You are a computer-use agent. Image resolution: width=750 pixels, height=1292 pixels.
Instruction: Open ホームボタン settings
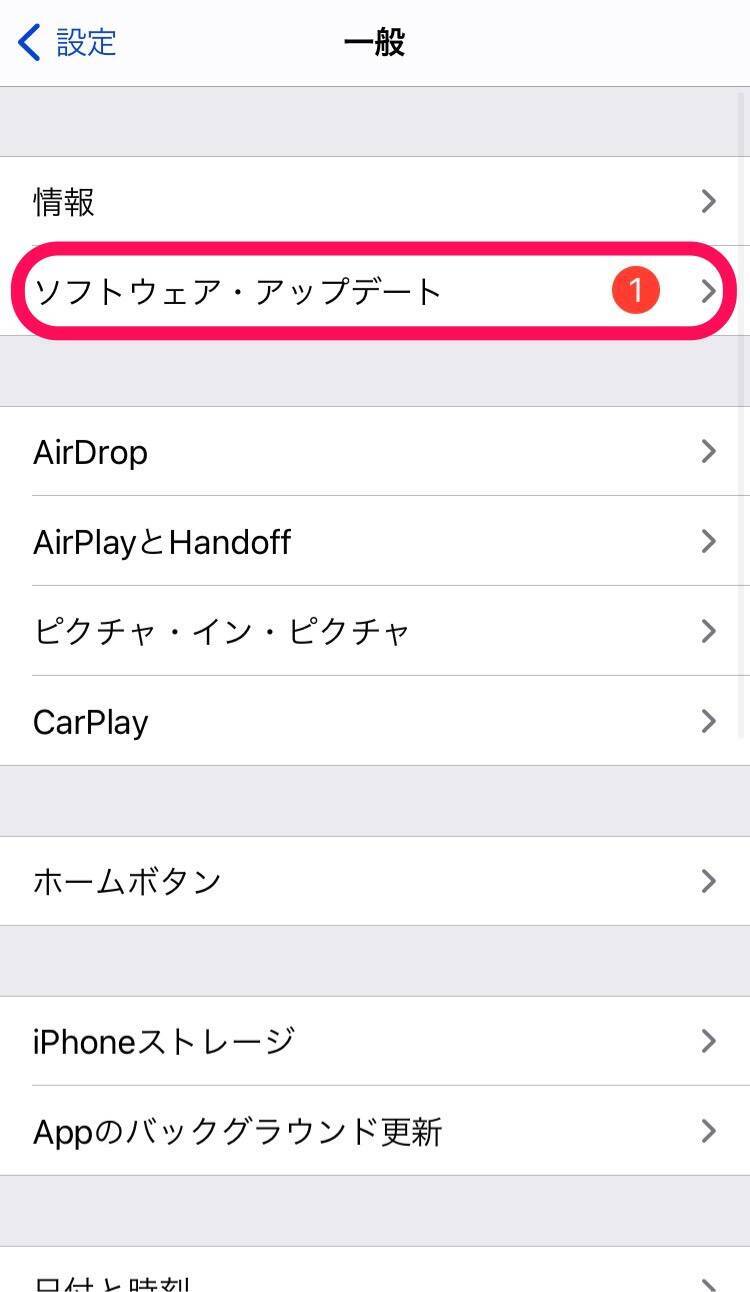tap(374, 881)
